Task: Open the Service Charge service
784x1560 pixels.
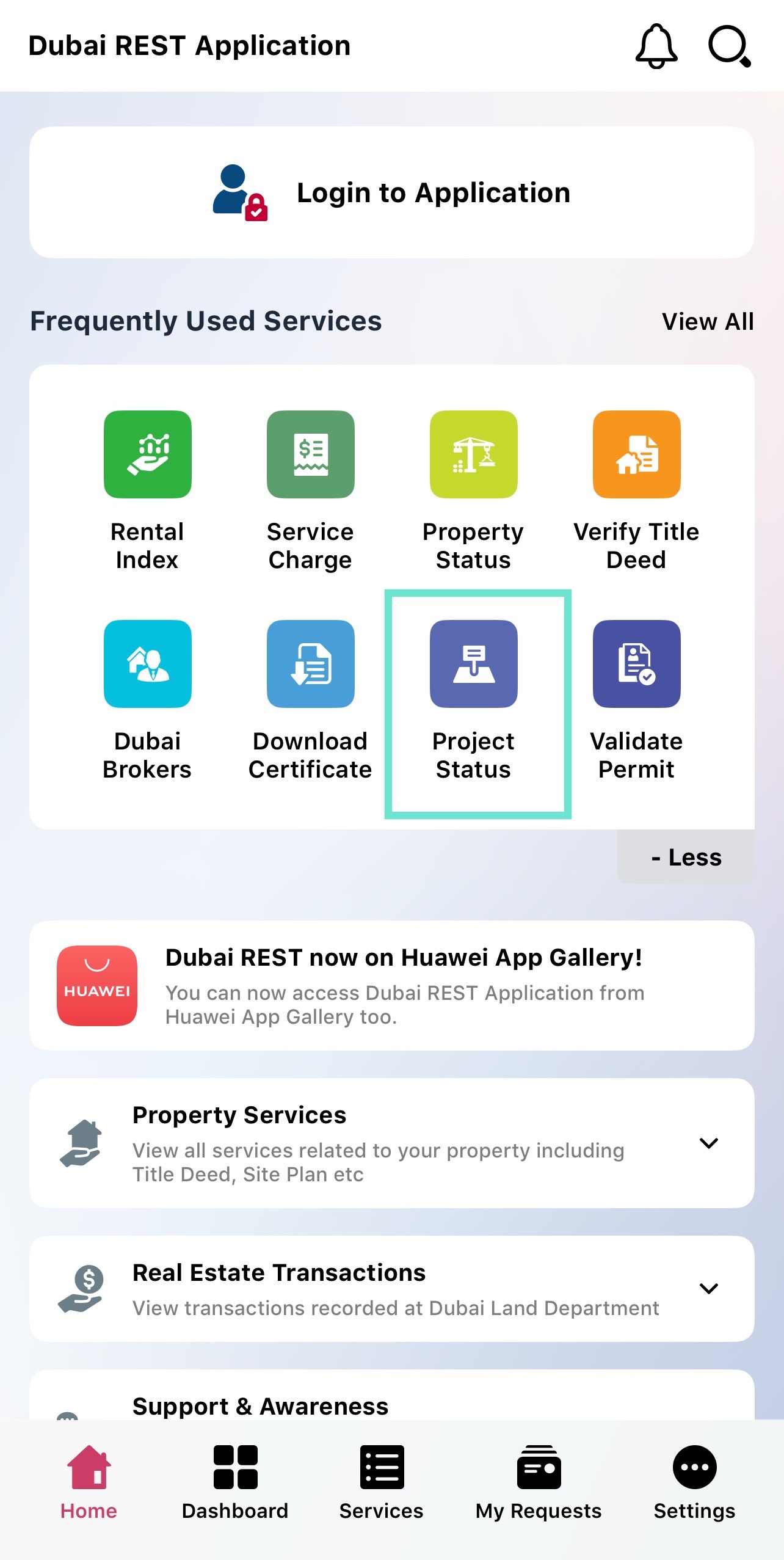Action: coord(310,490)
